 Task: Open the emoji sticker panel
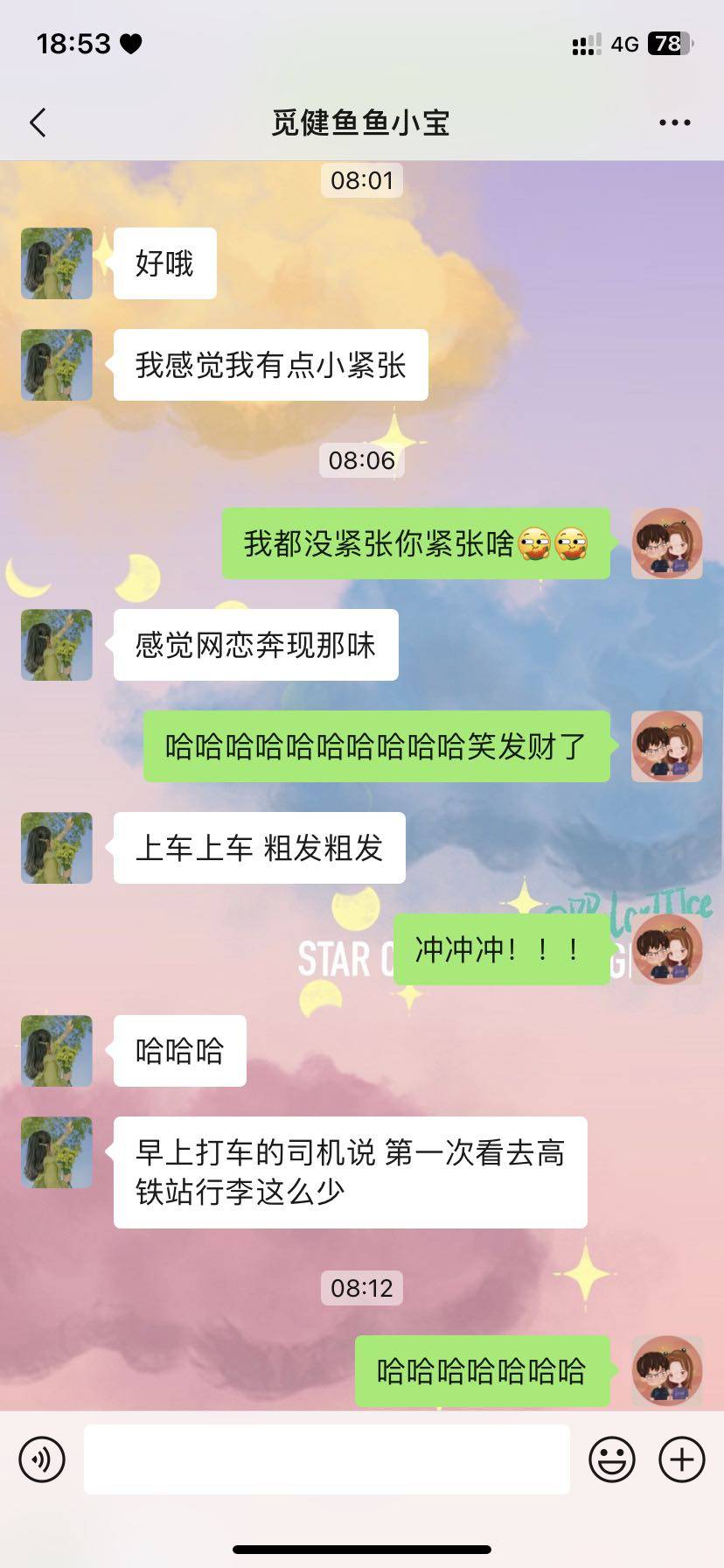pyautogui.click(x=611, y=1459)
